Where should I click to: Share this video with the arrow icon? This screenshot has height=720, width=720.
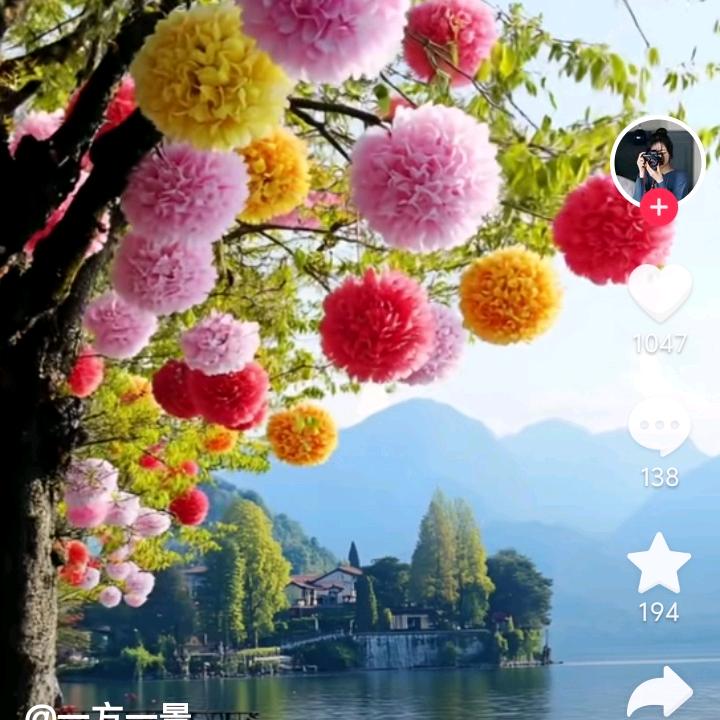click(x=659, y=692)
